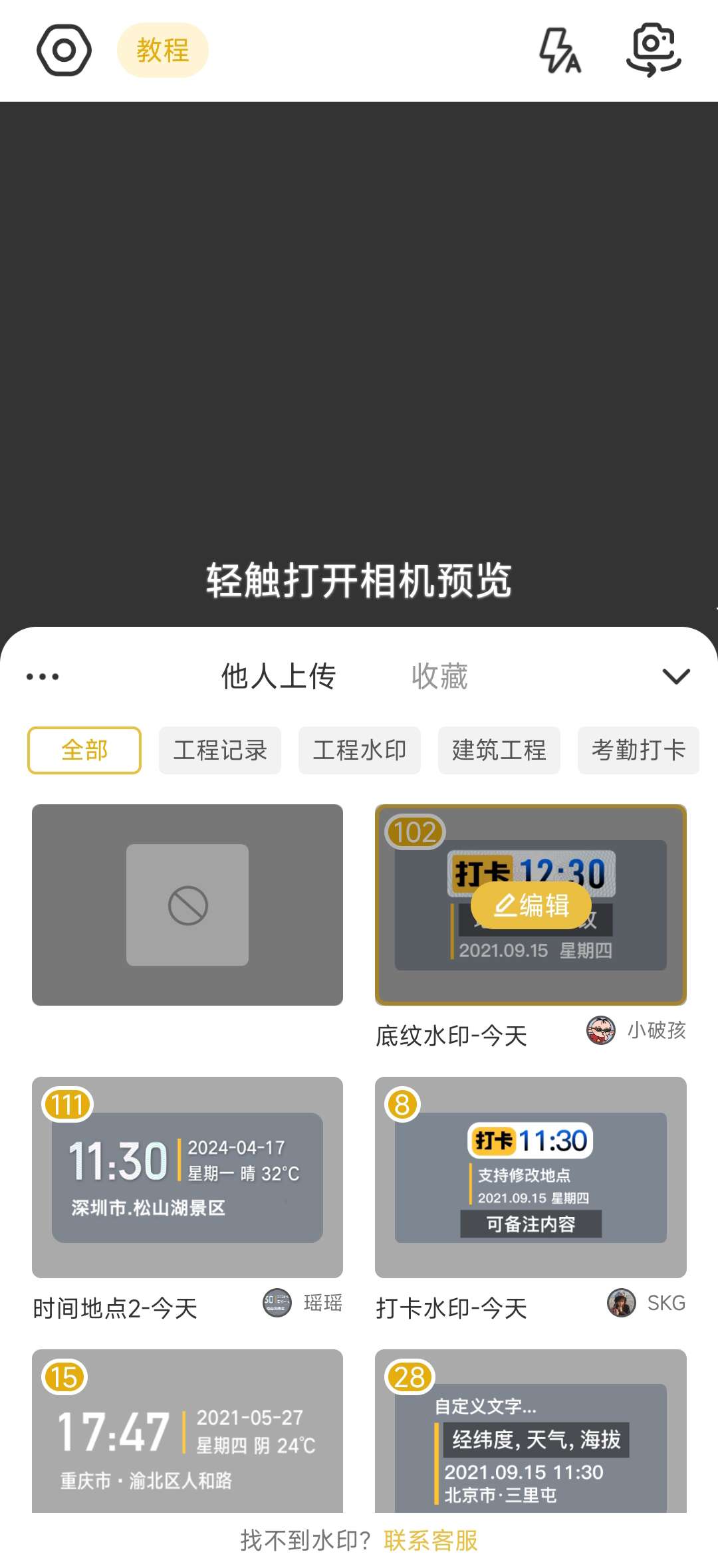Image resolution: width=718 pixels, height=1568 pixels.
Task: Switch to the 收藏 tab
Action: pos(439,677)
